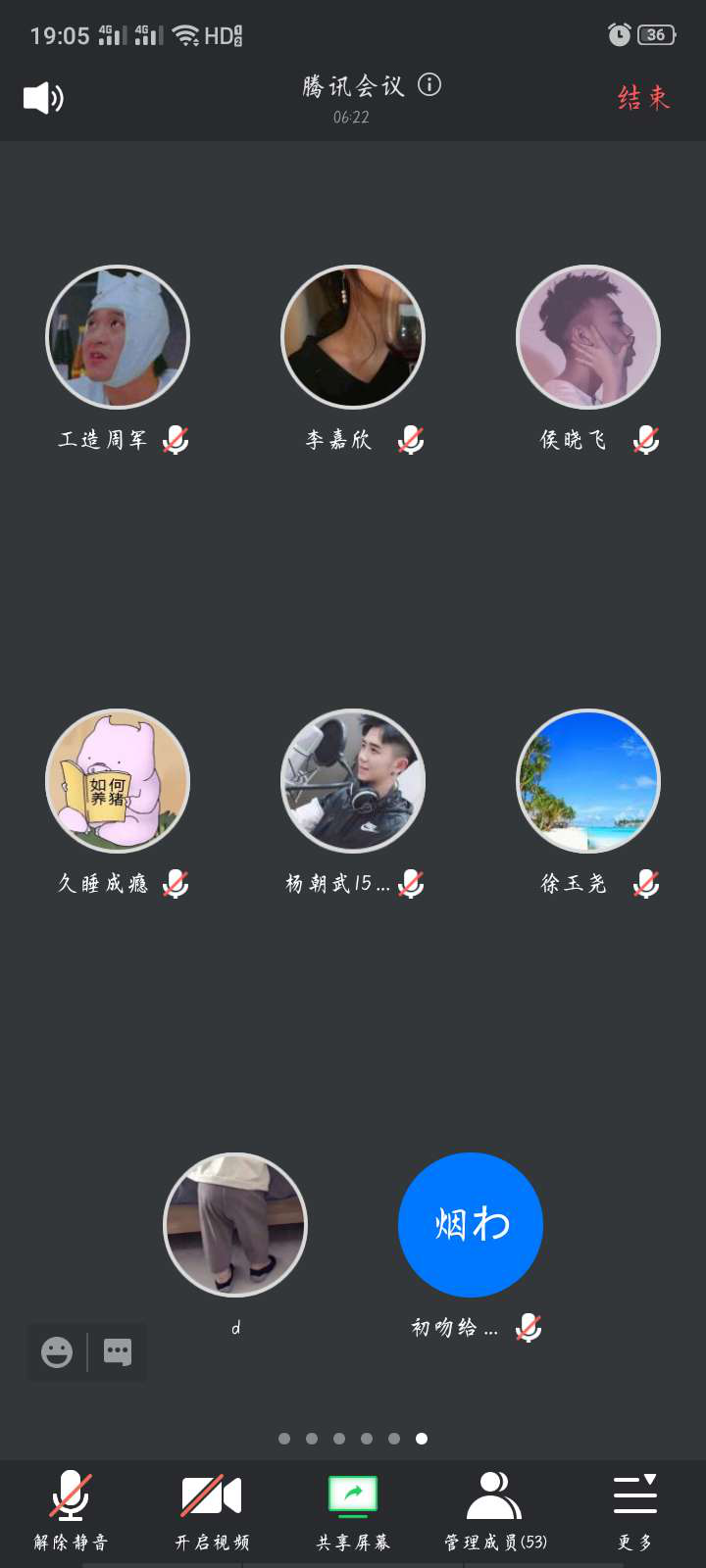Select participant 侯晓飞's avatar
706x1568 pixels.
[x=588, y=337]
